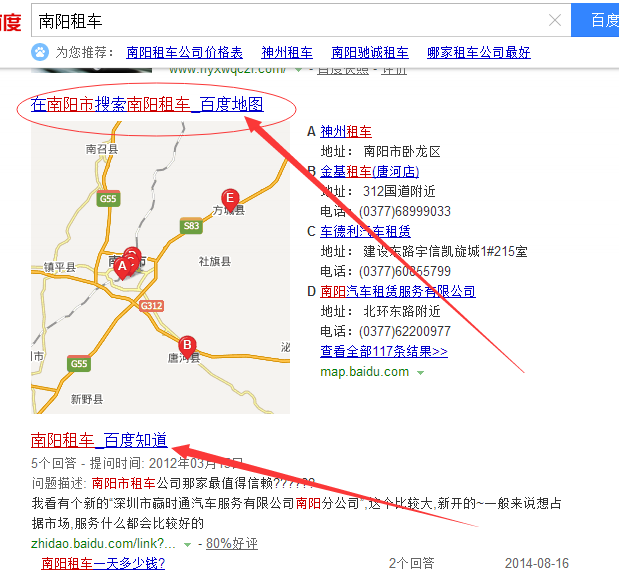Image resolution: width=619 pixels, height=570 pixels.
Task: Expand the dropdown arrow beside map.baidu.com
Action: pos(421,372)
